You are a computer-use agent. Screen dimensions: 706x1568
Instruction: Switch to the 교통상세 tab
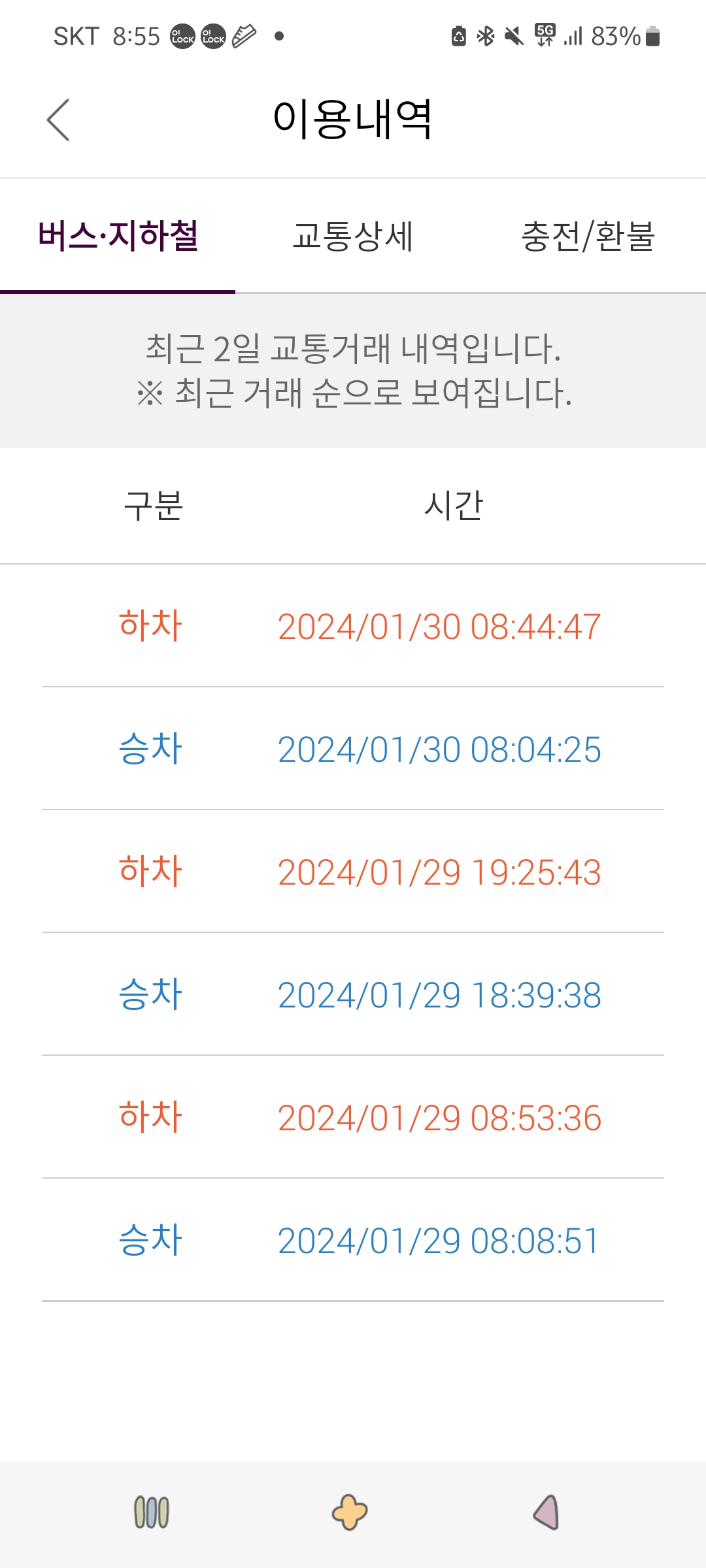(353, 237)
